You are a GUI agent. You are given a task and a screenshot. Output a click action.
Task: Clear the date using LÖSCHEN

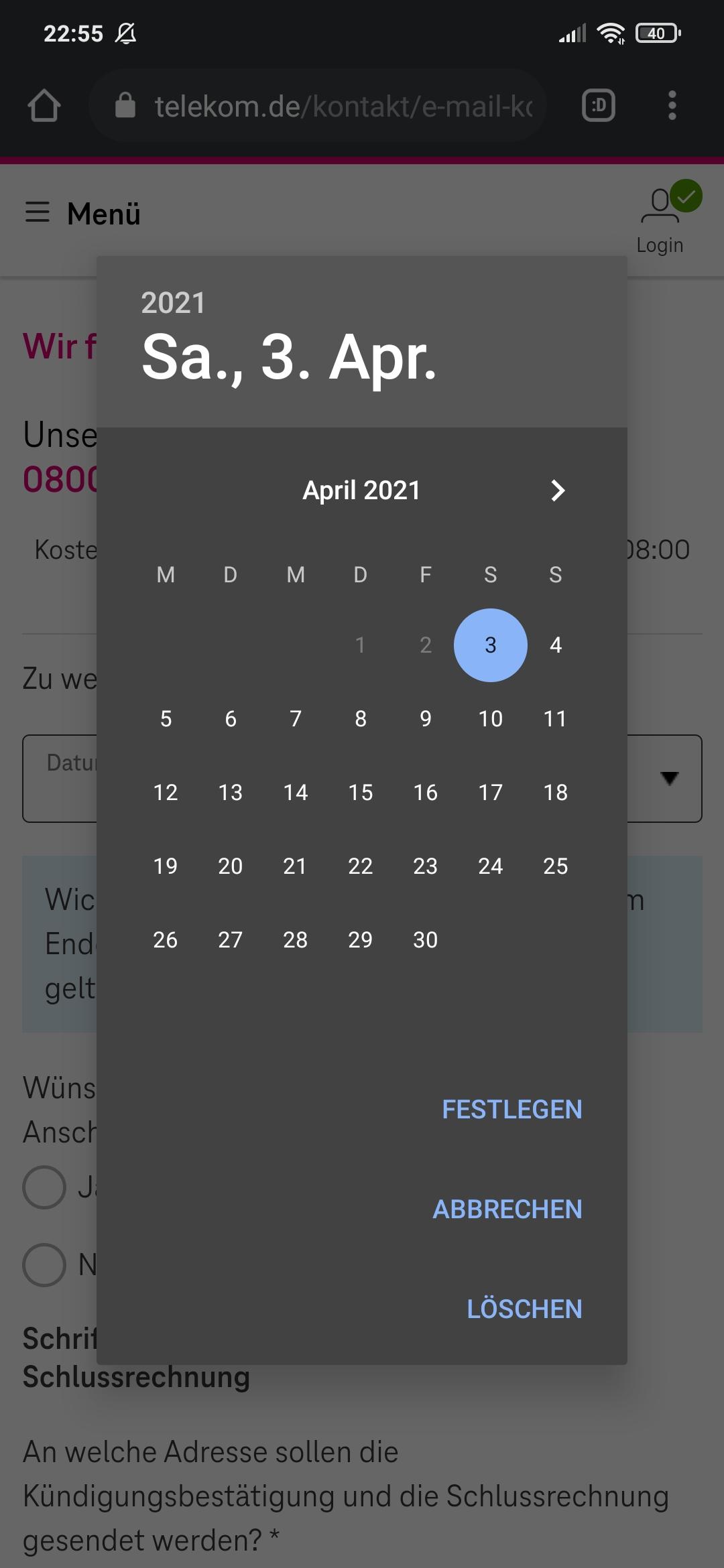[525, 1309]
